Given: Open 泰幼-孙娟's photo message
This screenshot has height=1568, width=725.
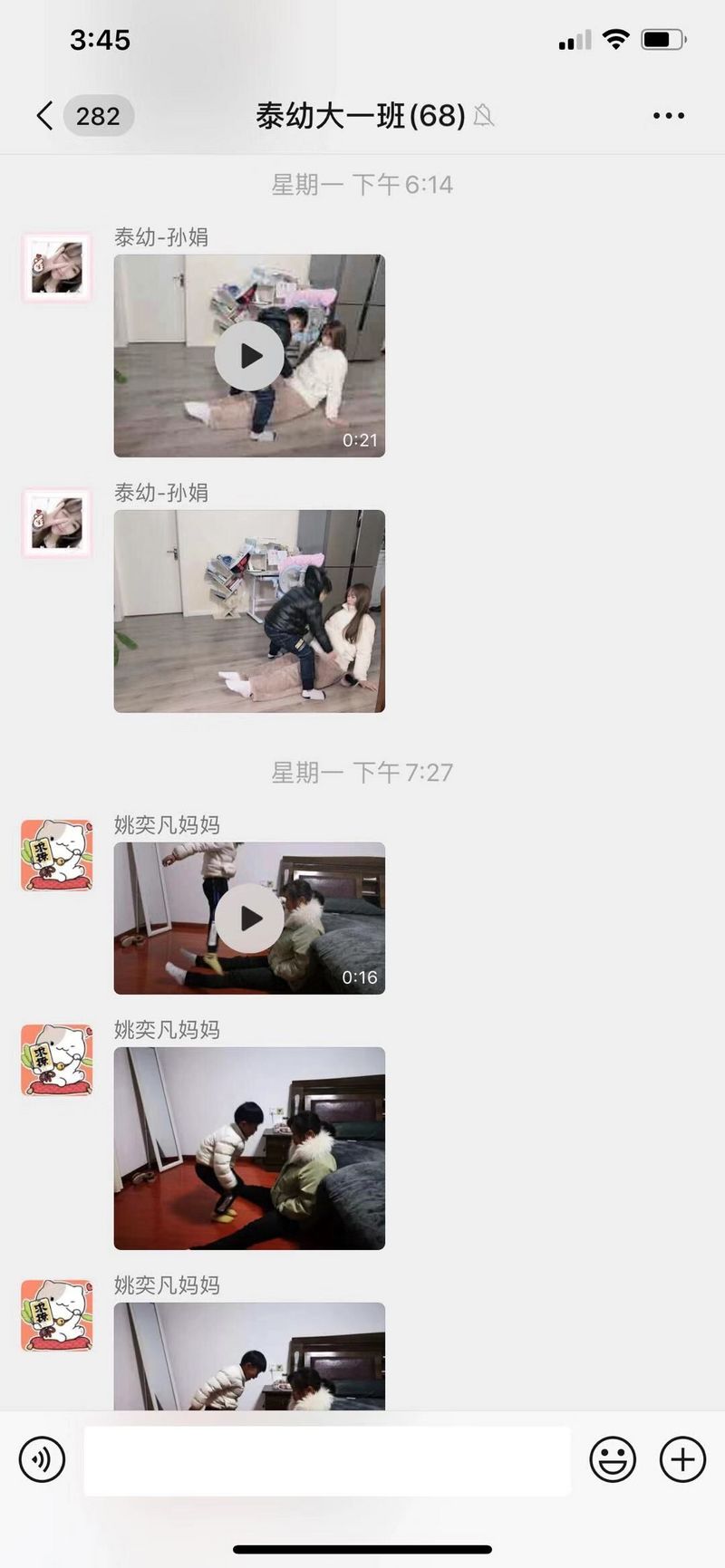Looking at the screenshot, I should pos(249,611).
